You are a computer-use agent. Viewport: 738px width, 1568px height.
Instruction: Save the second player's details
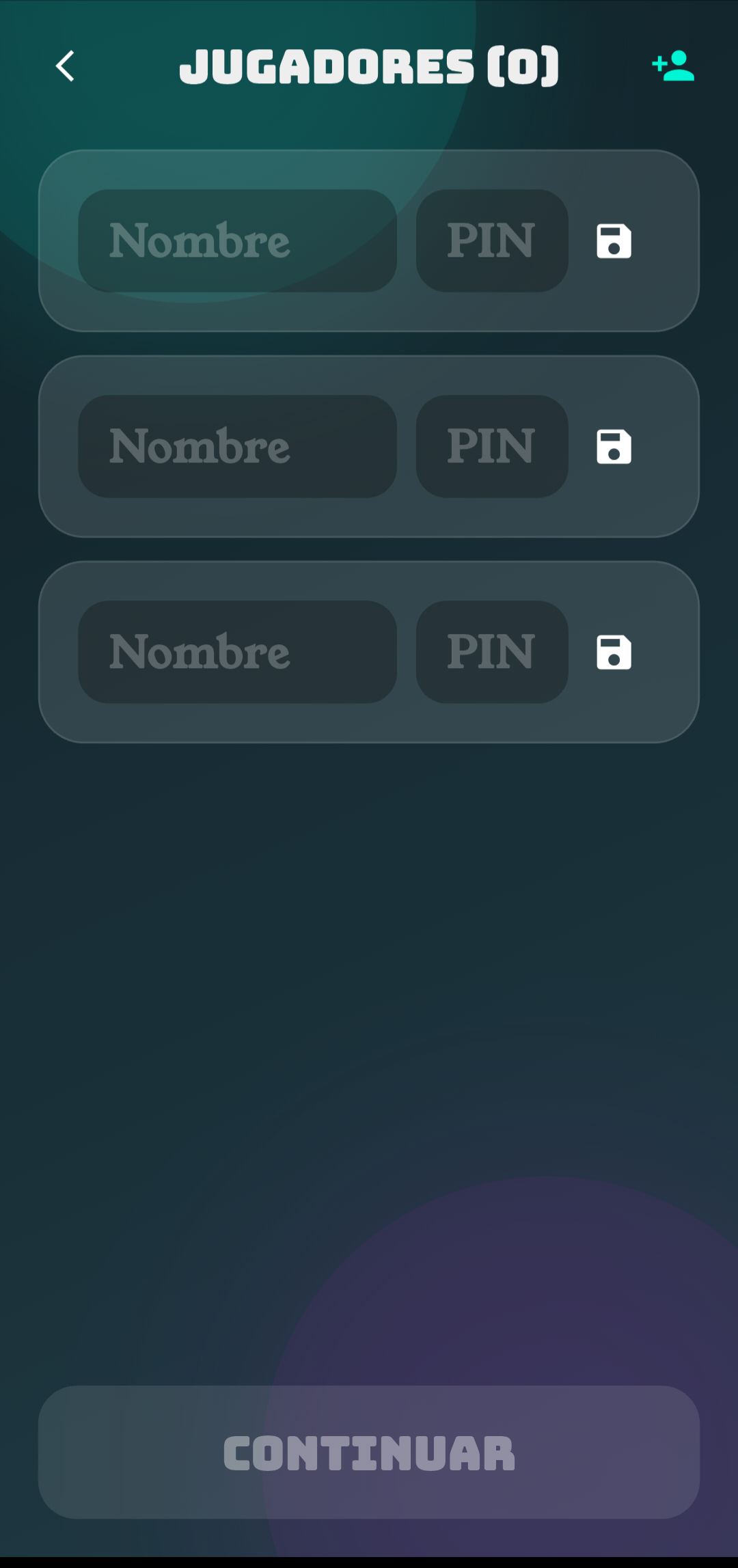pyautogui.click(x=614, y=447)
